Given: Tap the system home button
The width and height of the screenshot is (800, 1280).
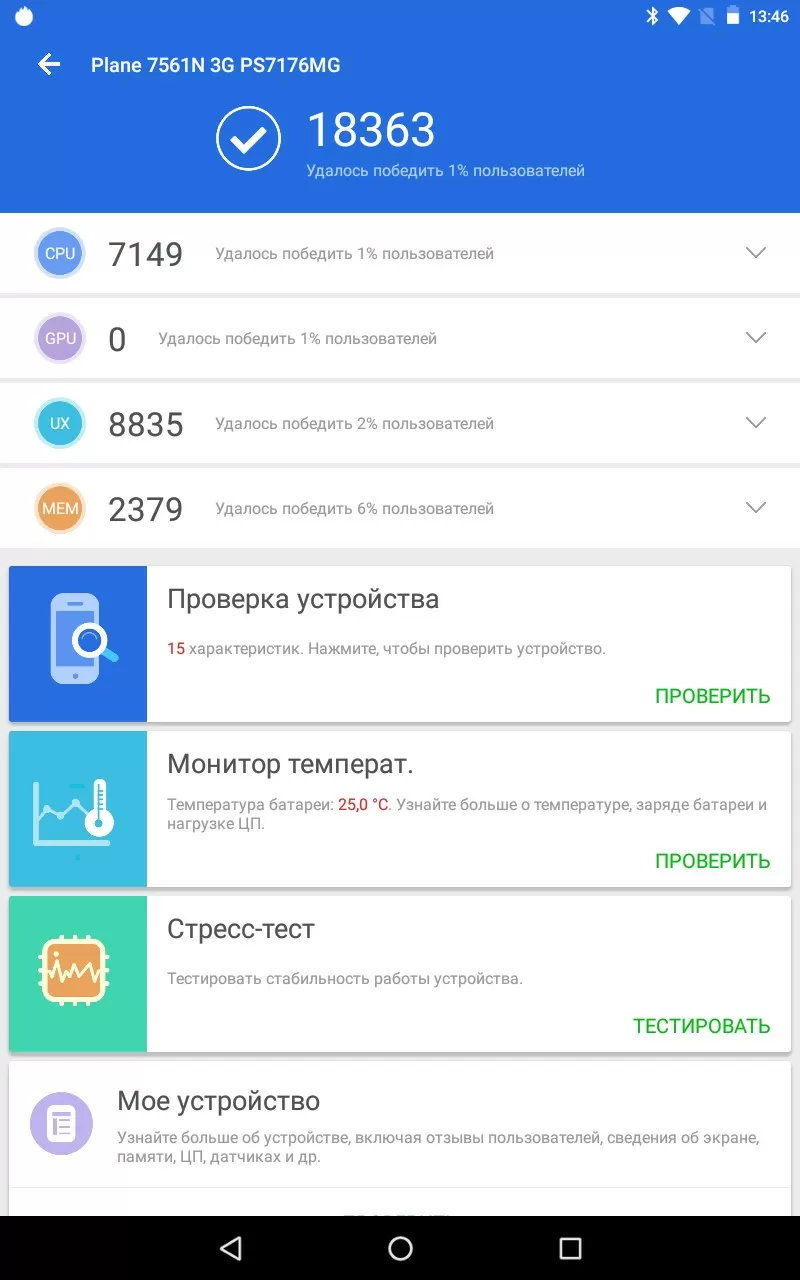Looking at the screenshot, I should coord(400,1248).
